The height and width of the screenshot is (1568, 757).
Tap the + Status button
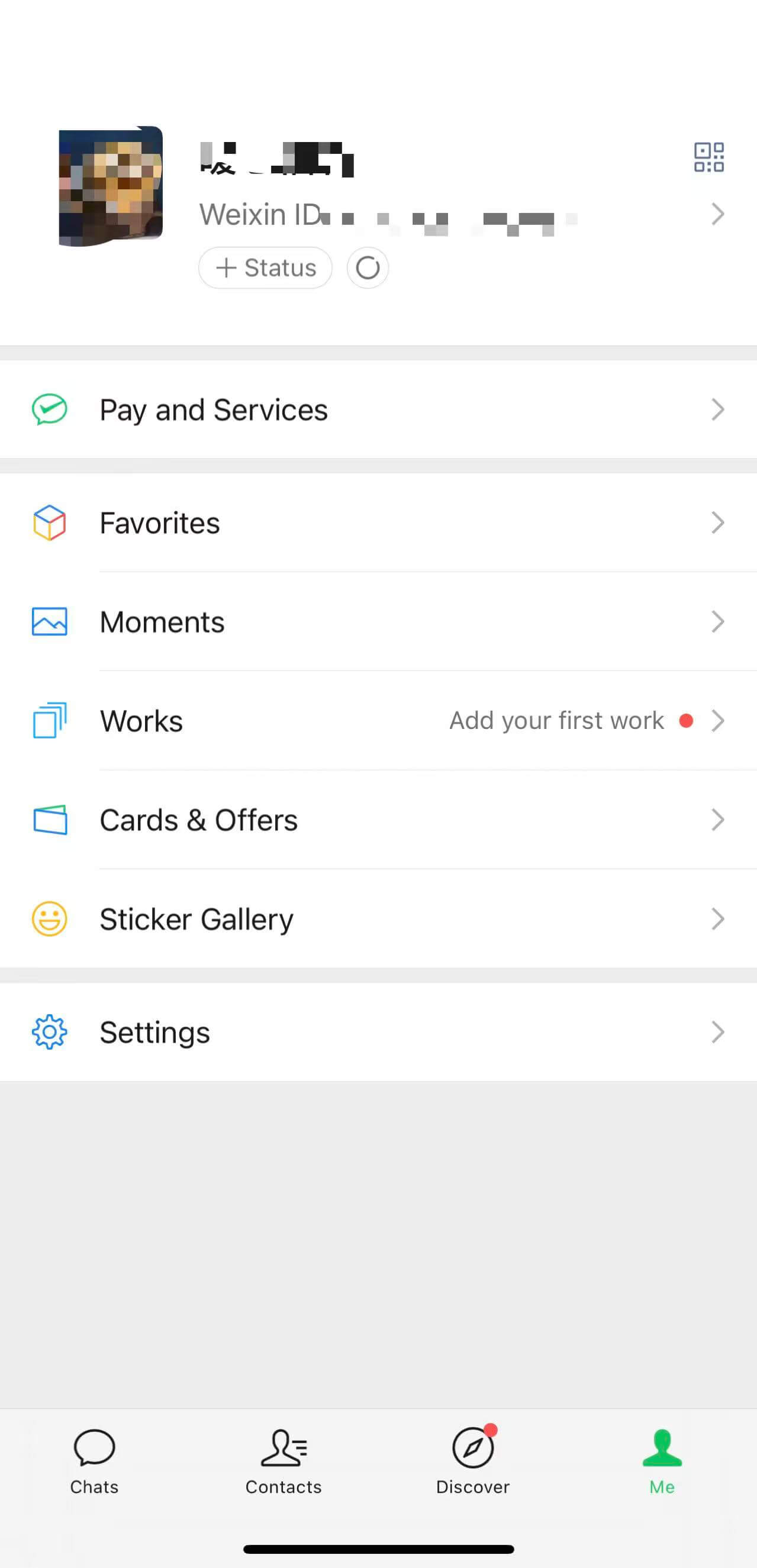265,267
